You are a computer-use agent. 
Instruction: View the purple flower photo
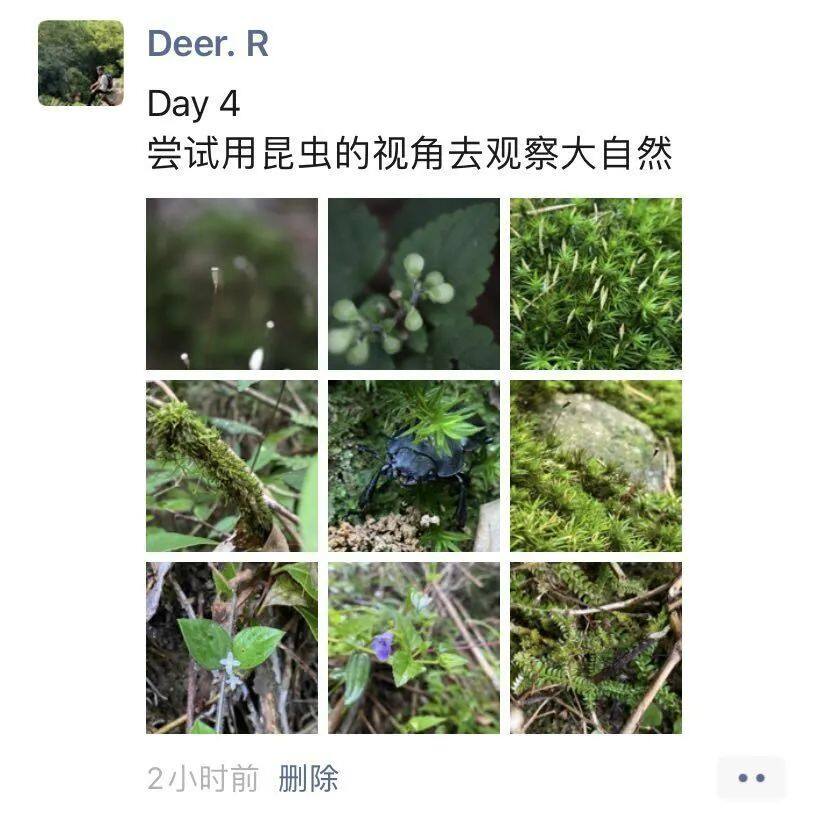click(413, 648)
